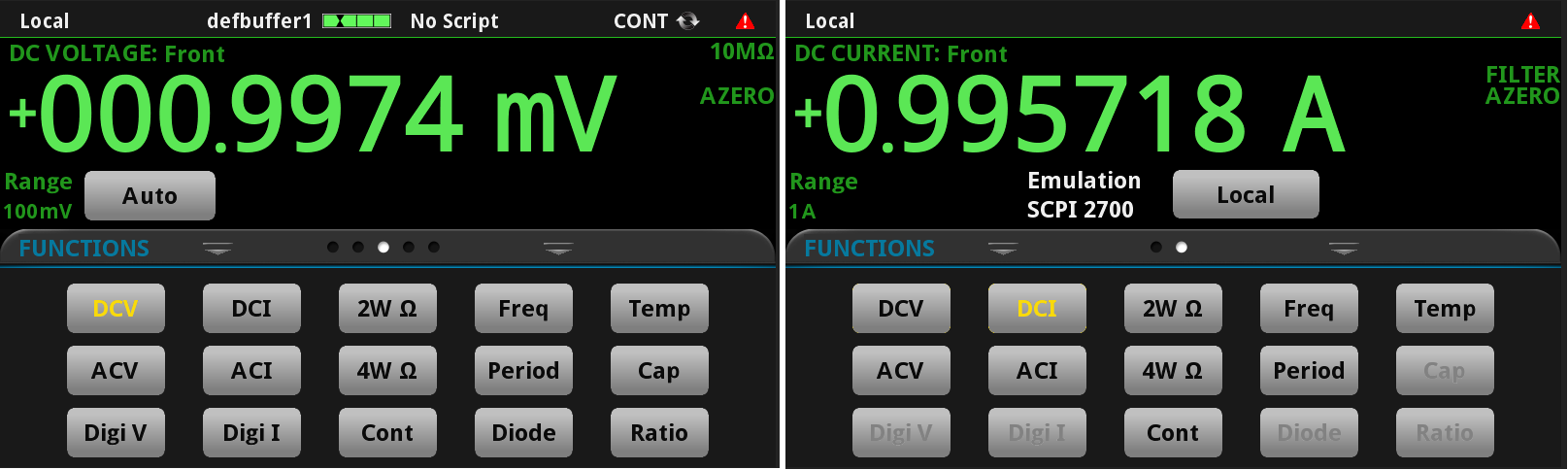Screen dimensions: 1568x470
Task: Choose ACI on the DC Current screen
Action: [x=1036, y=371]
